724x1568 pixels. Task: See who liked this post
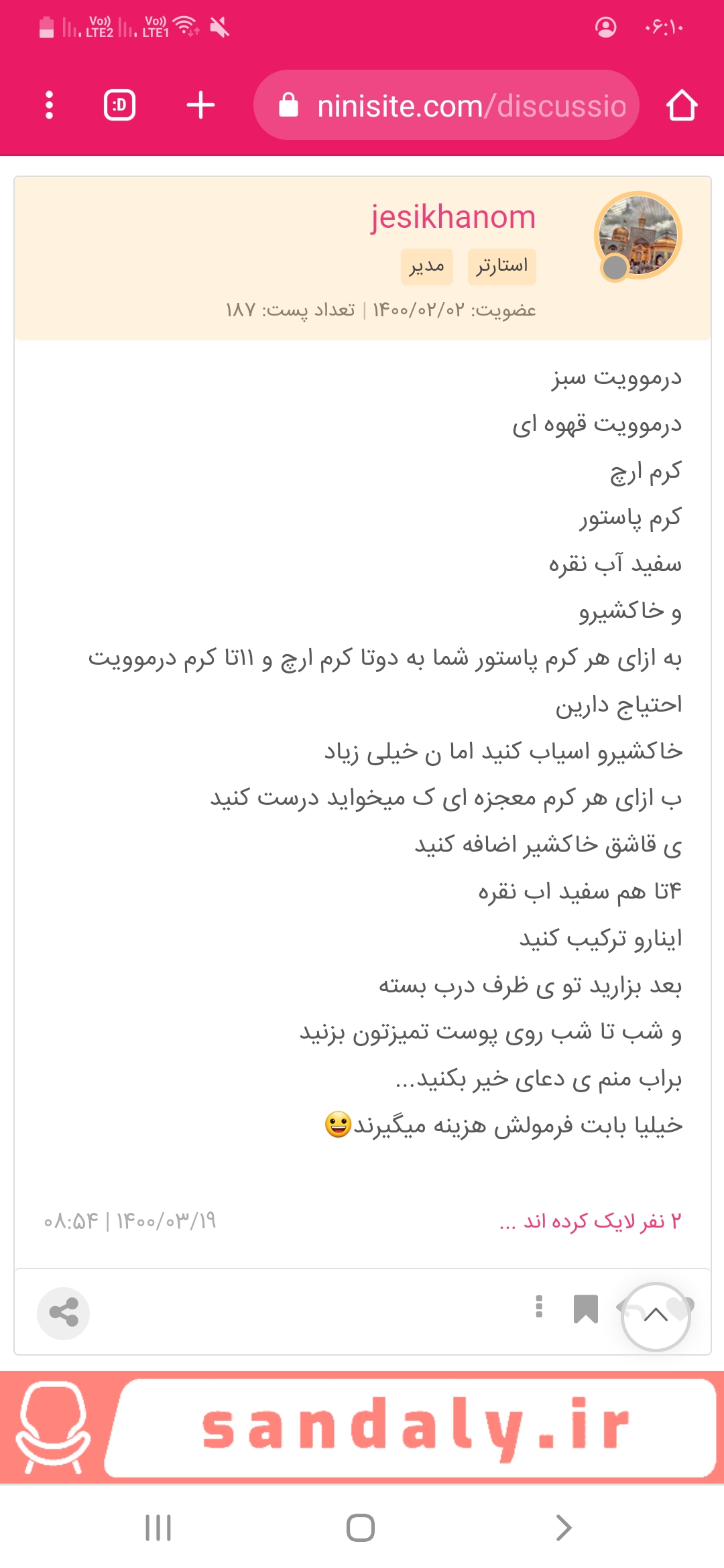tap(590, 1221)
